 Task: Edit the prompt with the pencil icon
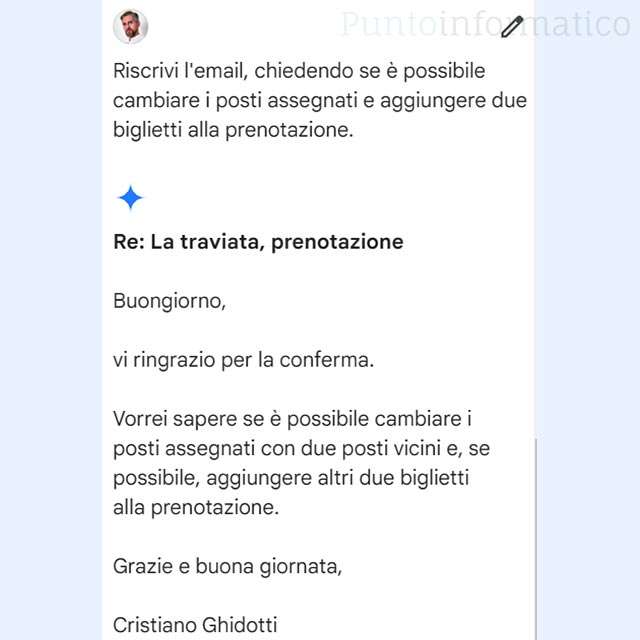512,27
